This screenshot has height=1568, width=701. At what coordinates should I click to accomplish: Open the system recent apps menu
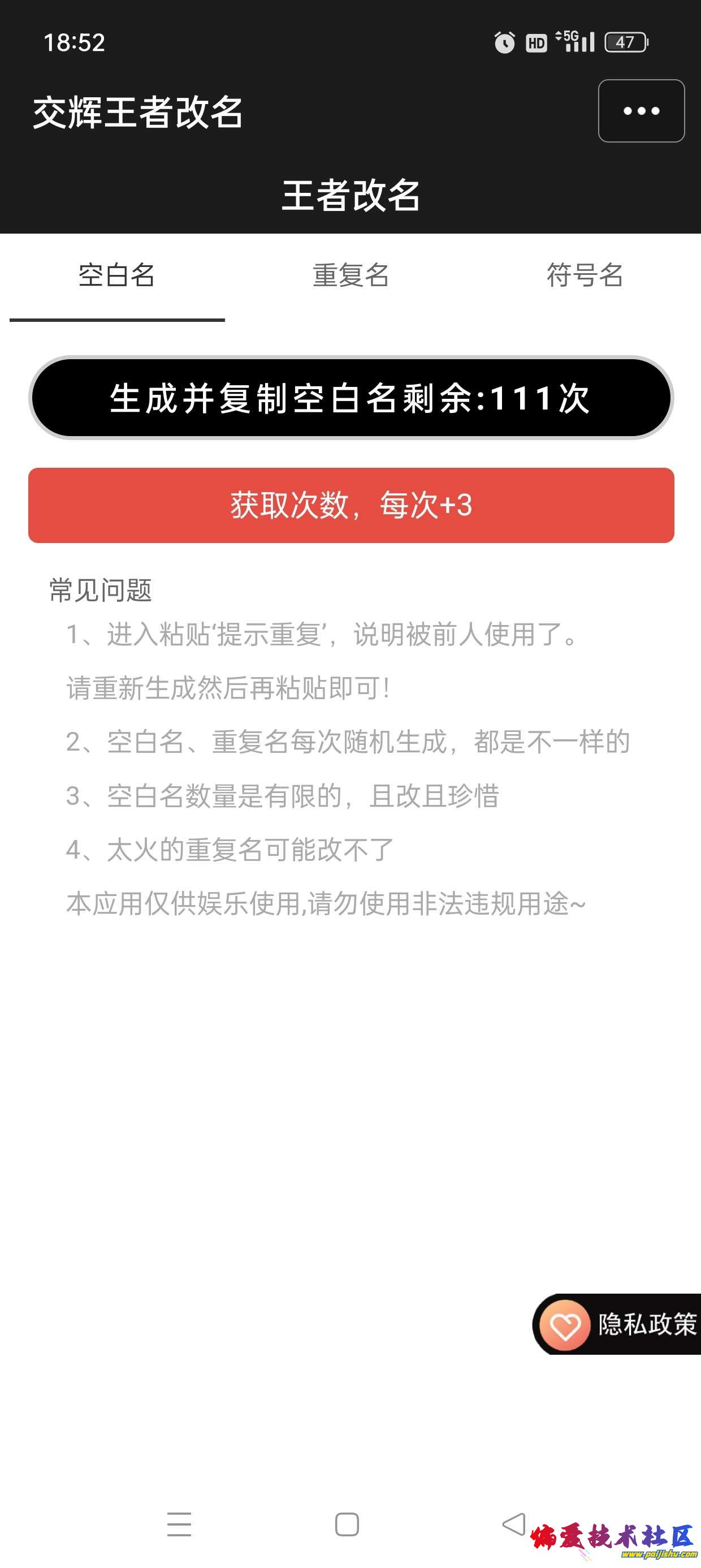[179, 1524]
